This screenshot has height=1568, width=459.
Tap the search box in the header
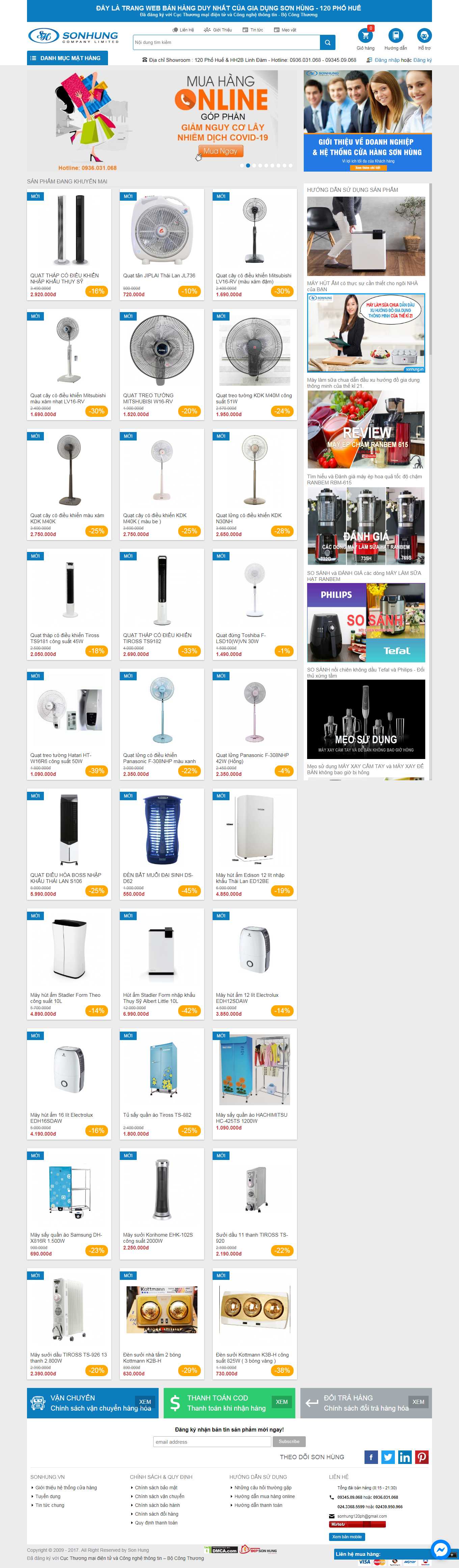[x=225, y=43]
